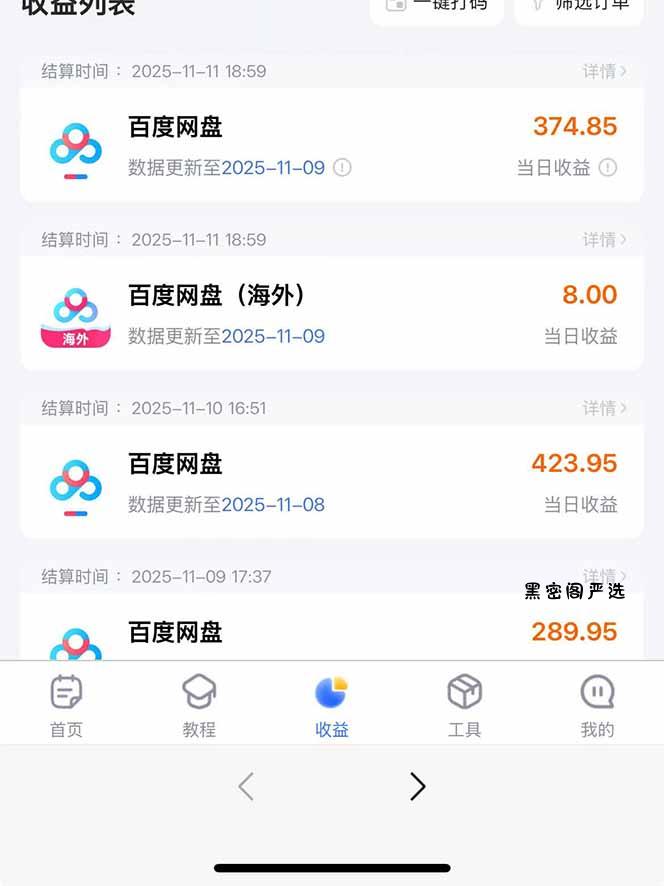Tap the 一键打码 button
The height and width of the screenshot is (886, 664).
pos(437,6)
